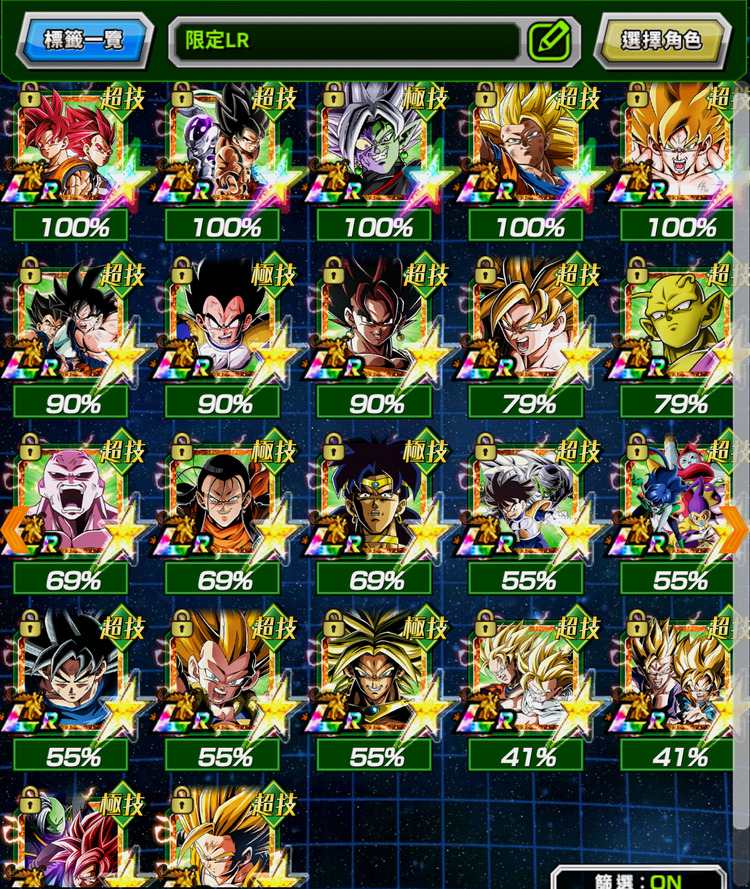750x889 pixels.
Task: Go to previous page with left arrow
Action: point(14,528)
